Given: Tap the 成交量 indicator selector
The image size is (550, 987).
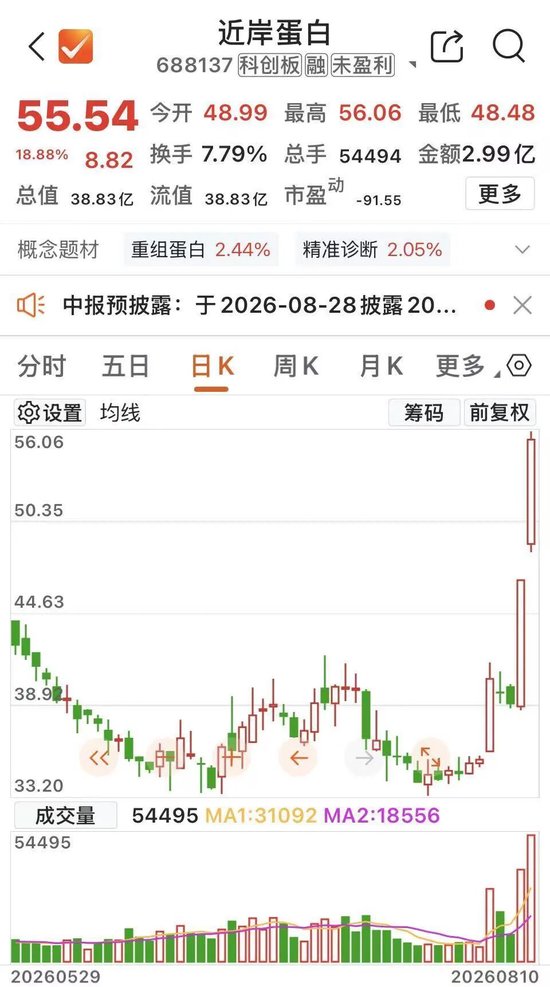Looking at the screenshot, I should click(x=65, y=816).
